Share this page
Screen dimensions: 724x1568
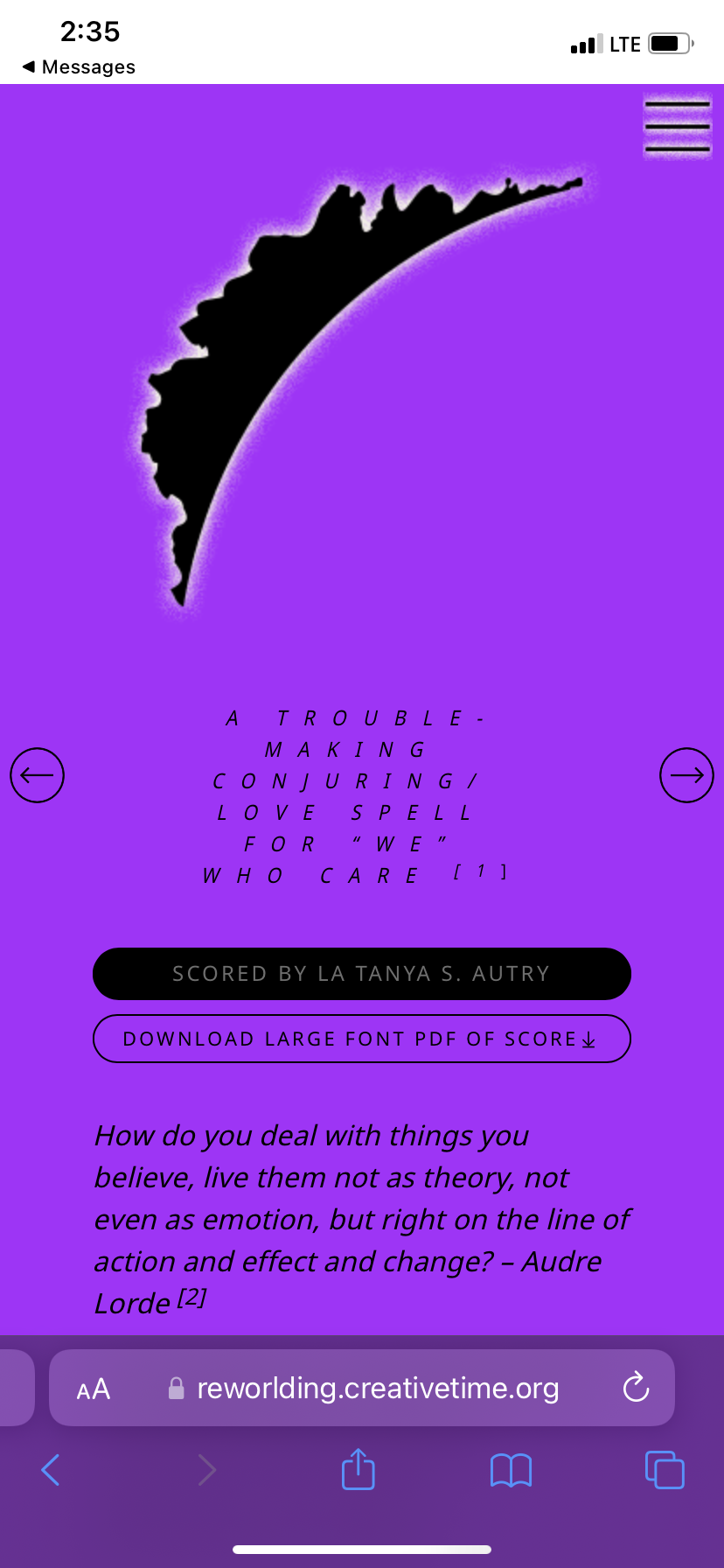click(358, 1468)
